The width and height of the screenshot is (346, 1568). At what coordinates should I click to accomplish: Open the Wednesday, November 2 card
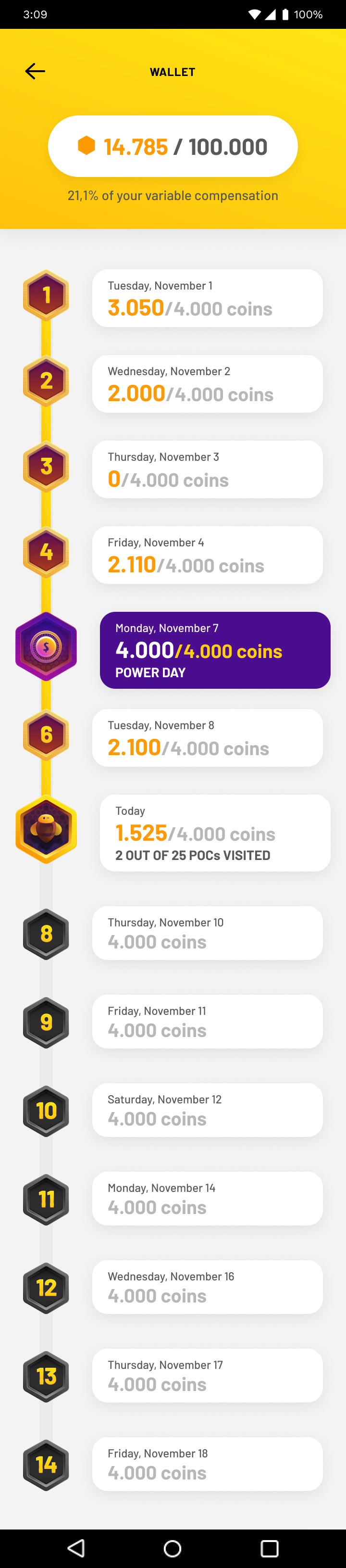(x=207, y=383)
